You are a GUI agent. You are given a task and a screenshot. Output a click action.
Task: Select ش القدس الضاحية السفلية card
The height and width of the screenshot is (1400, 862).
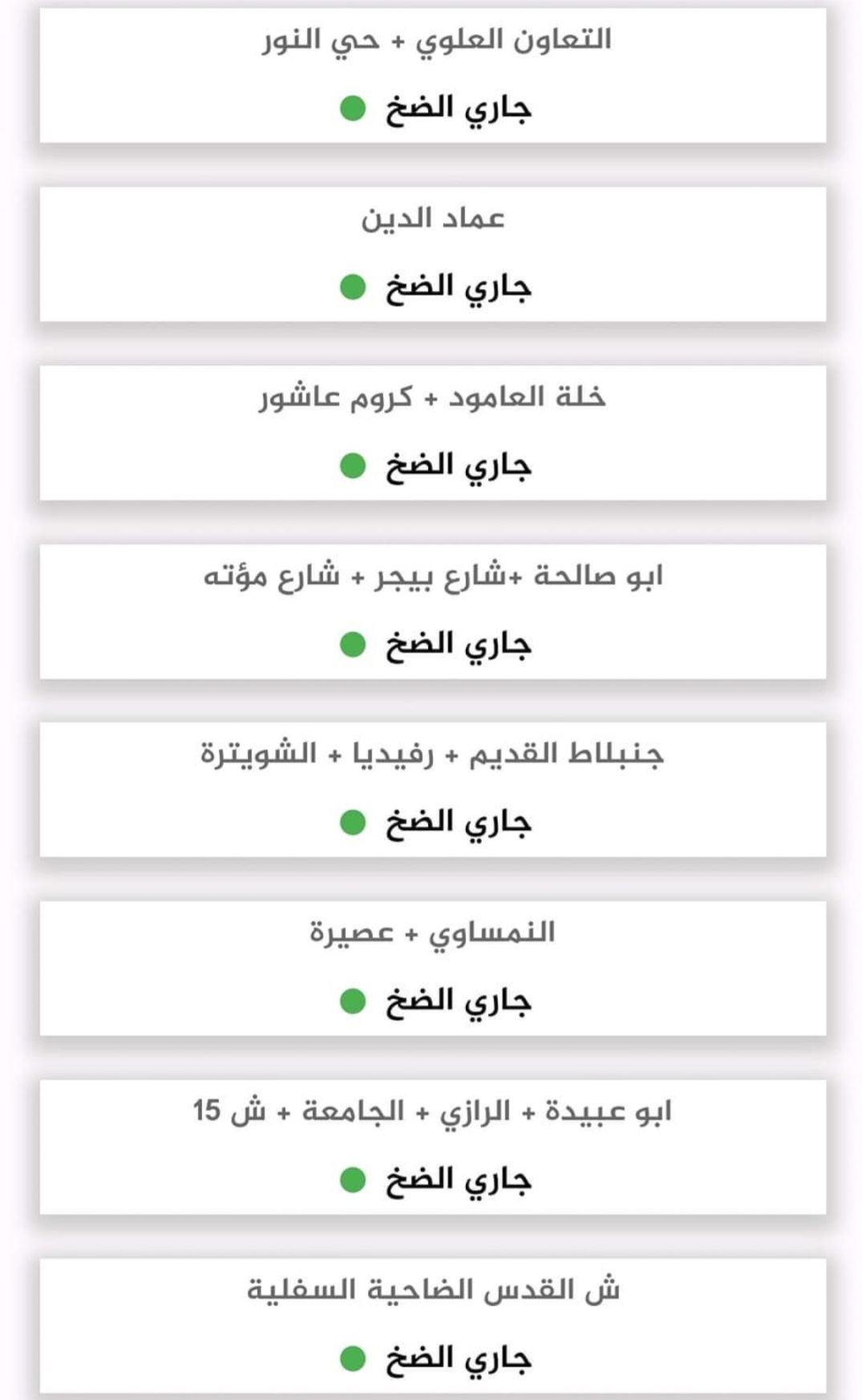(433, 1326)
